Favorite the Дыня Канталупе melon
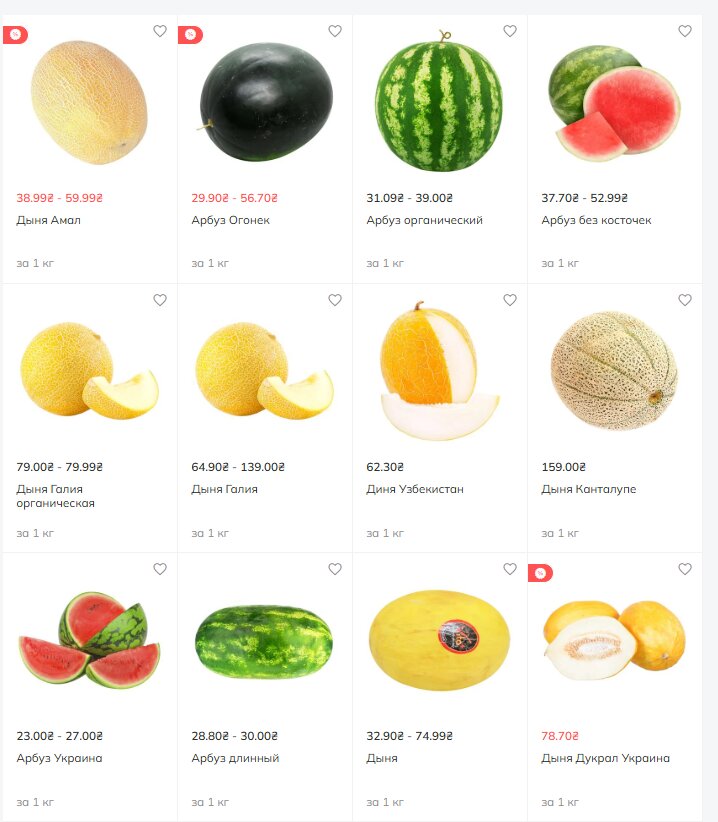This screenshot has width=718, height=822. point(685,300)
